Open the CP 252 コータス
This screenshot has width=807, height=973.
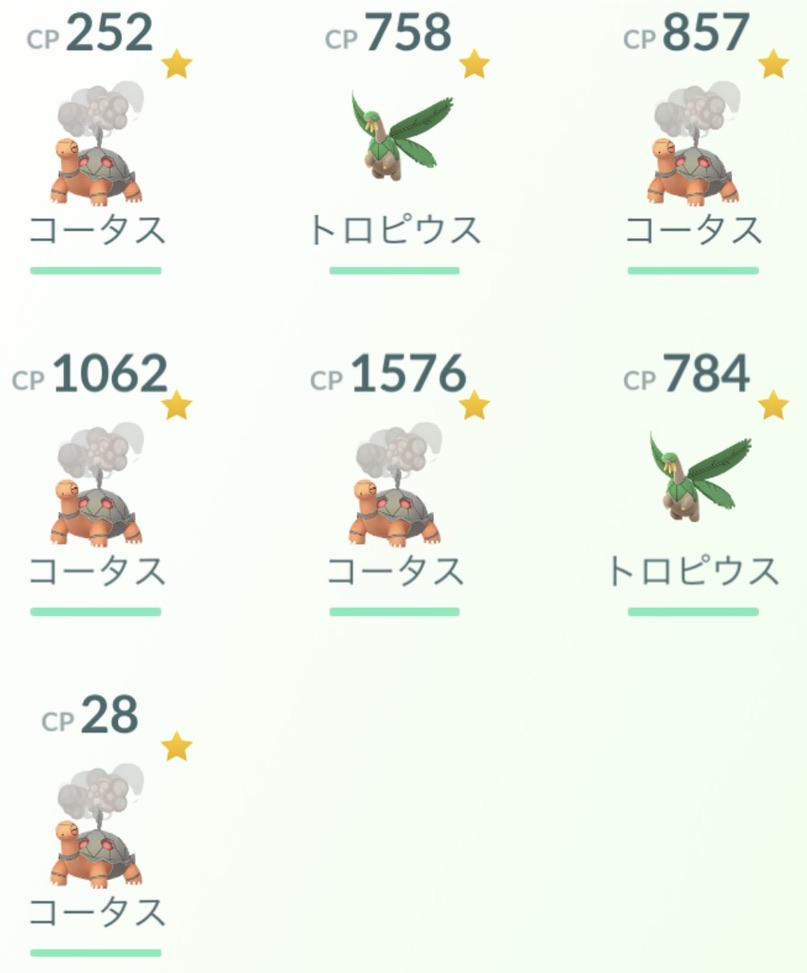click(x=96, y=150)
